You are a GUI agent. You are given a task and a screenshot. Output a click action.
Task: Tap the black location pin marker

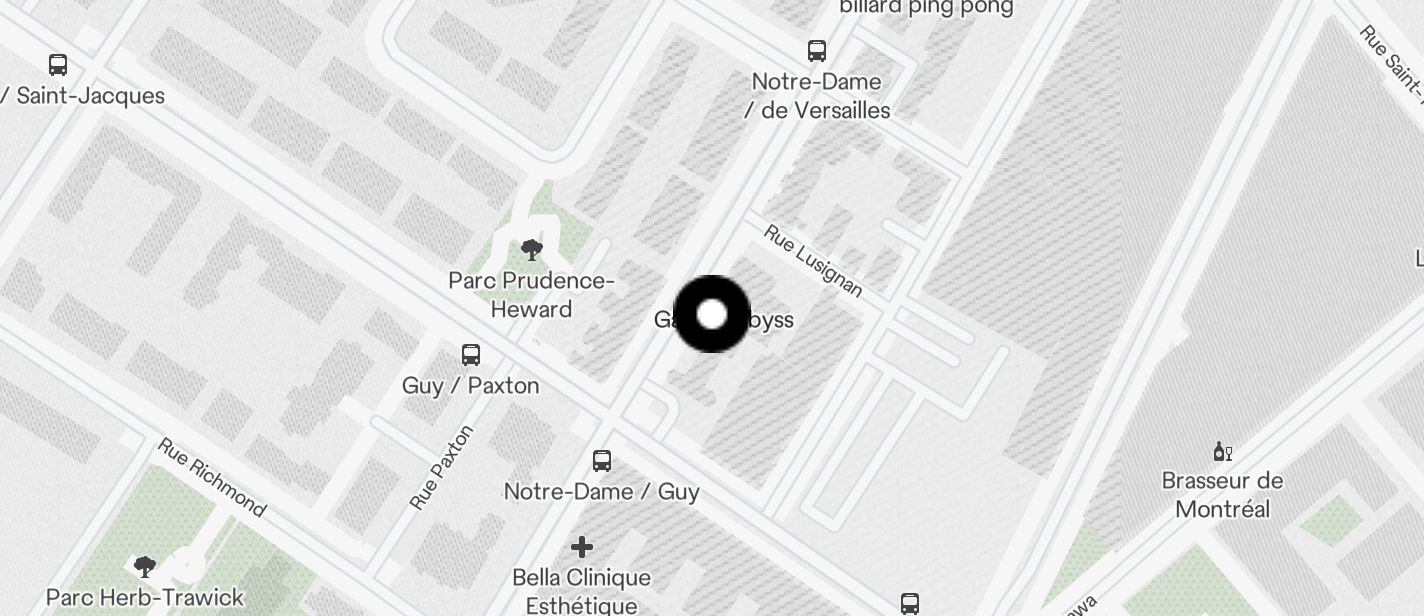point(712,314)
